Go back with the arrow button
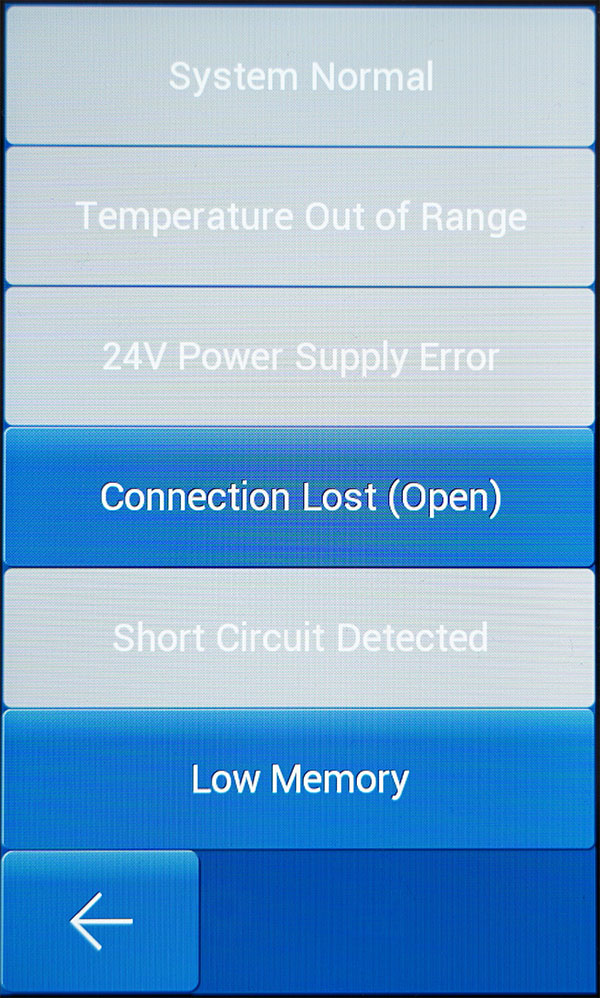This screenshot has width=600, height=998. [100, 920]
